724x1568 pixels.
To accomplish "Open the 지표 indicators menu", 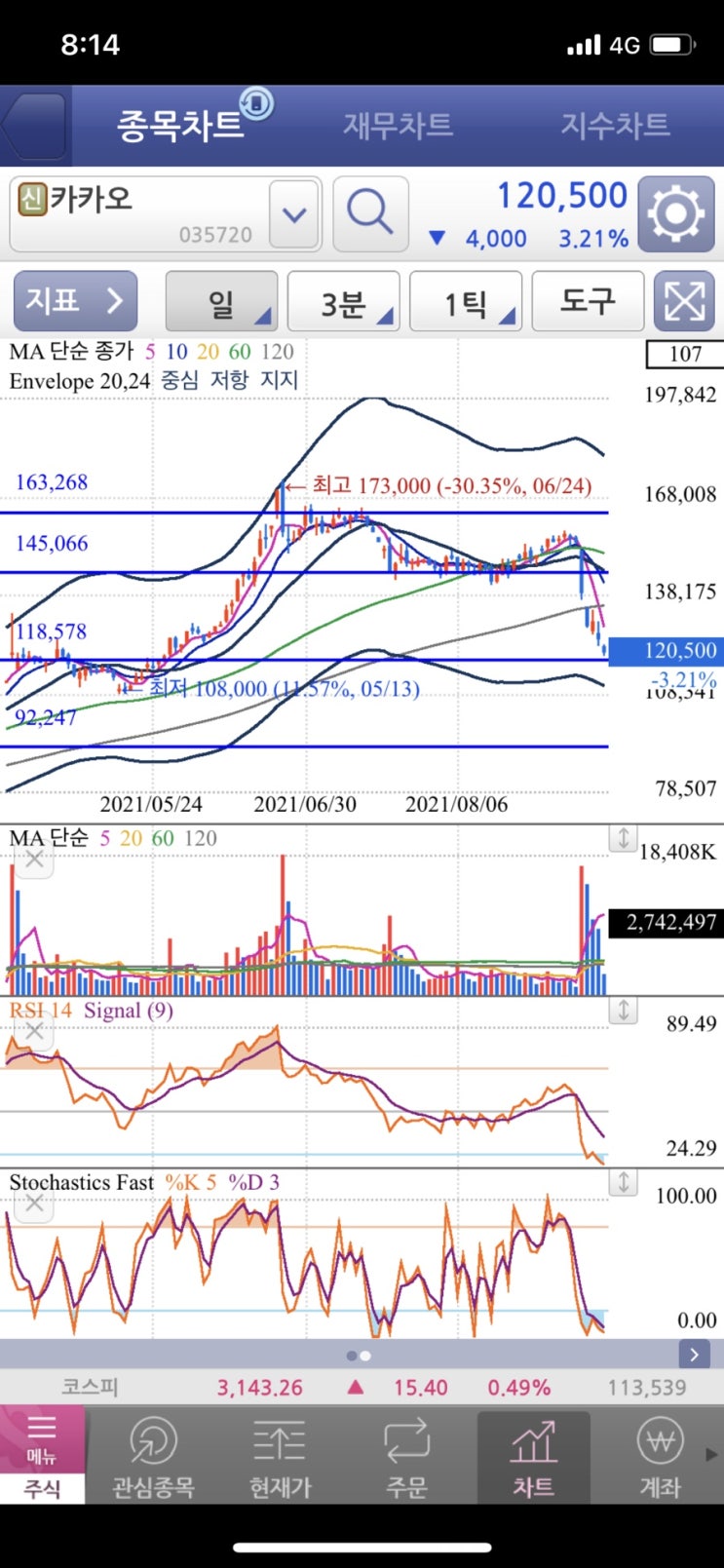I will click(75, 301).
